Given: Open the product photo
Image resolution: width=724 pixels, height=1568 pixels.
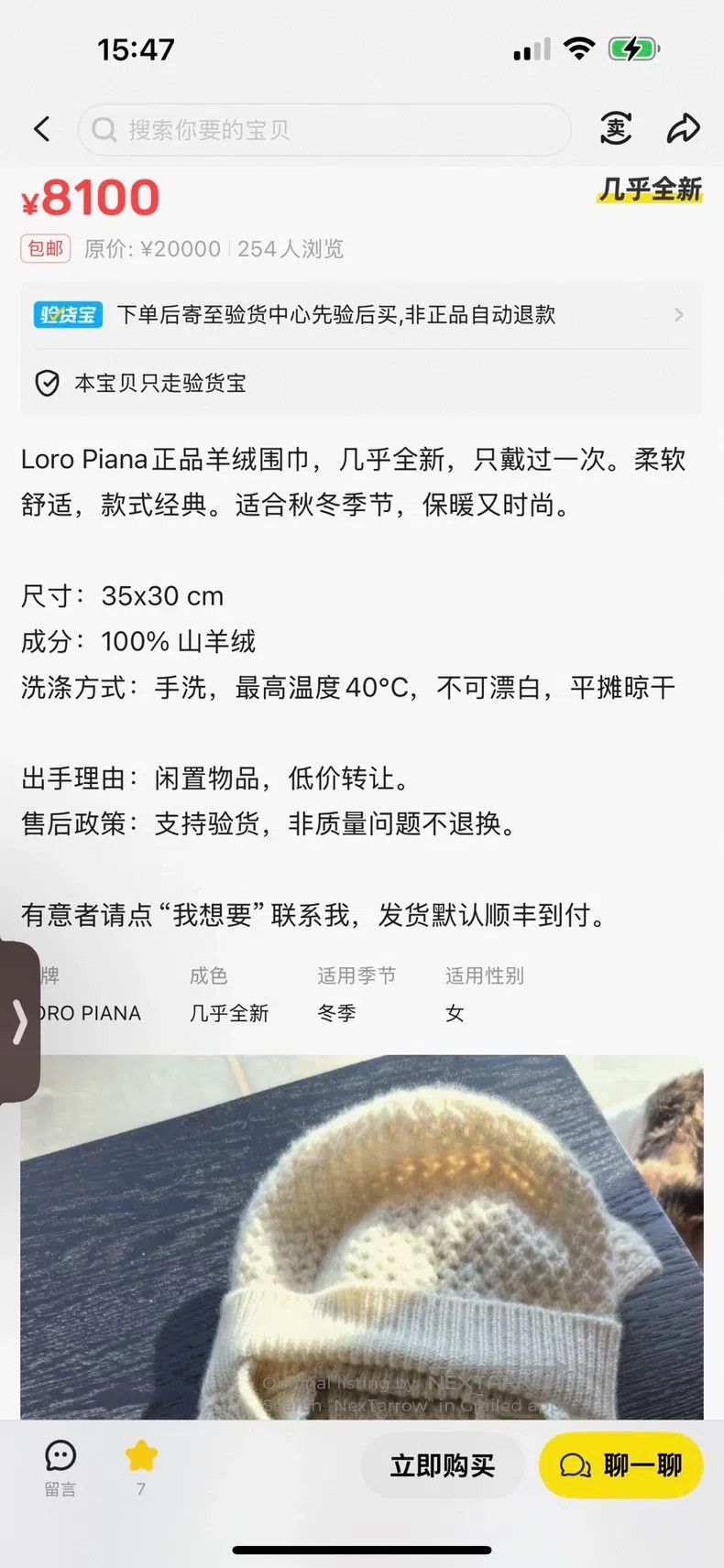Looking at the screenshot, I should click(361, 1236).
